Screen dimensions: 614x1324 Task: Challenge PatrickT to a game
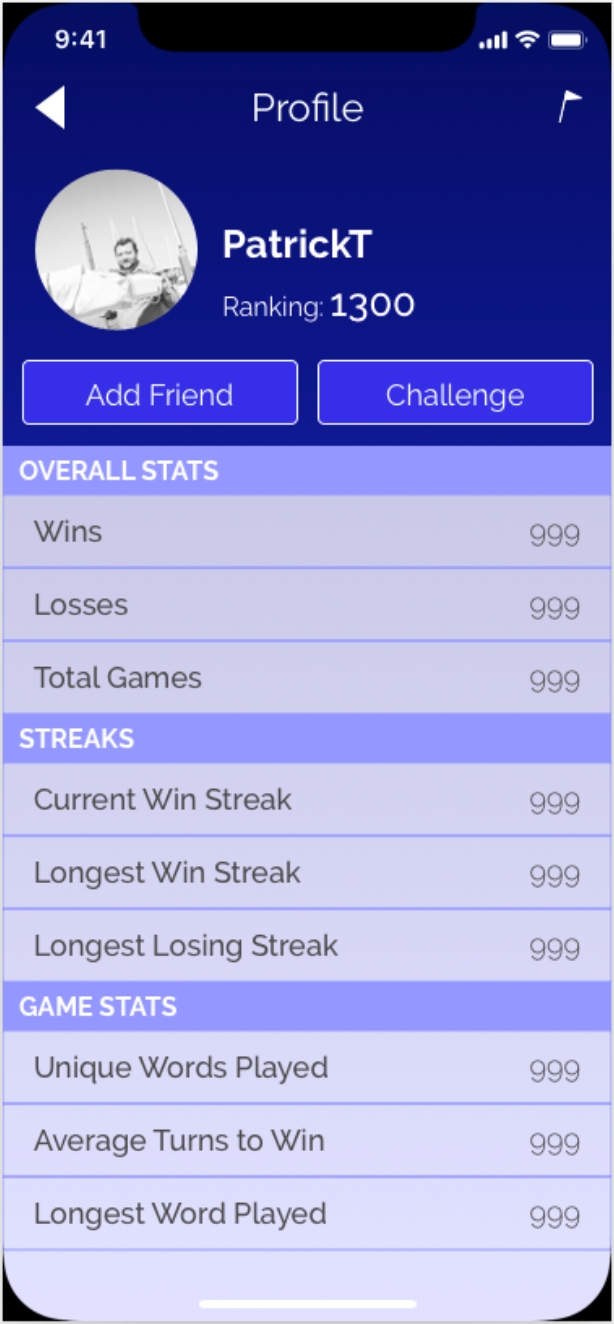455,394
